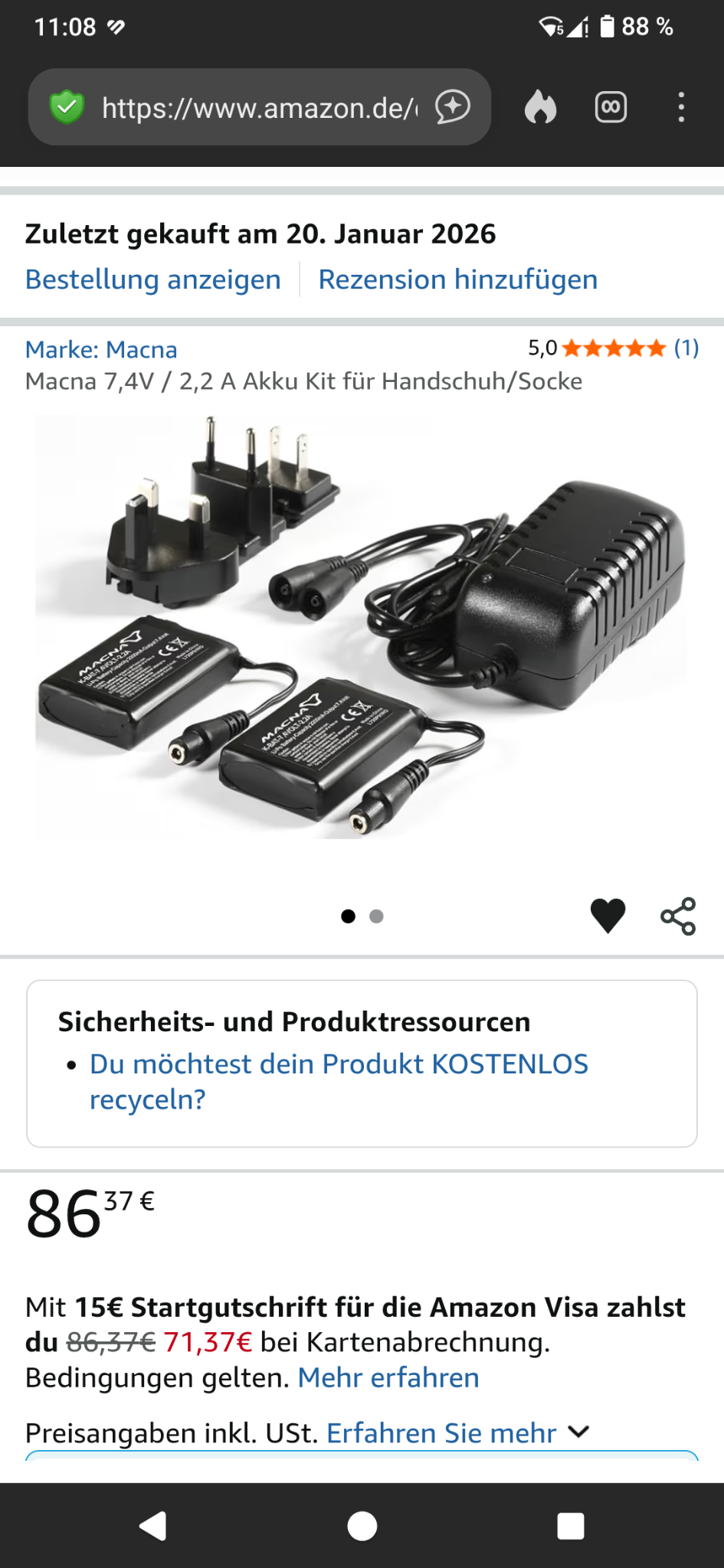Click the battery indicator in the status bar
This screenshot has height=1568, width=724.
608,25
